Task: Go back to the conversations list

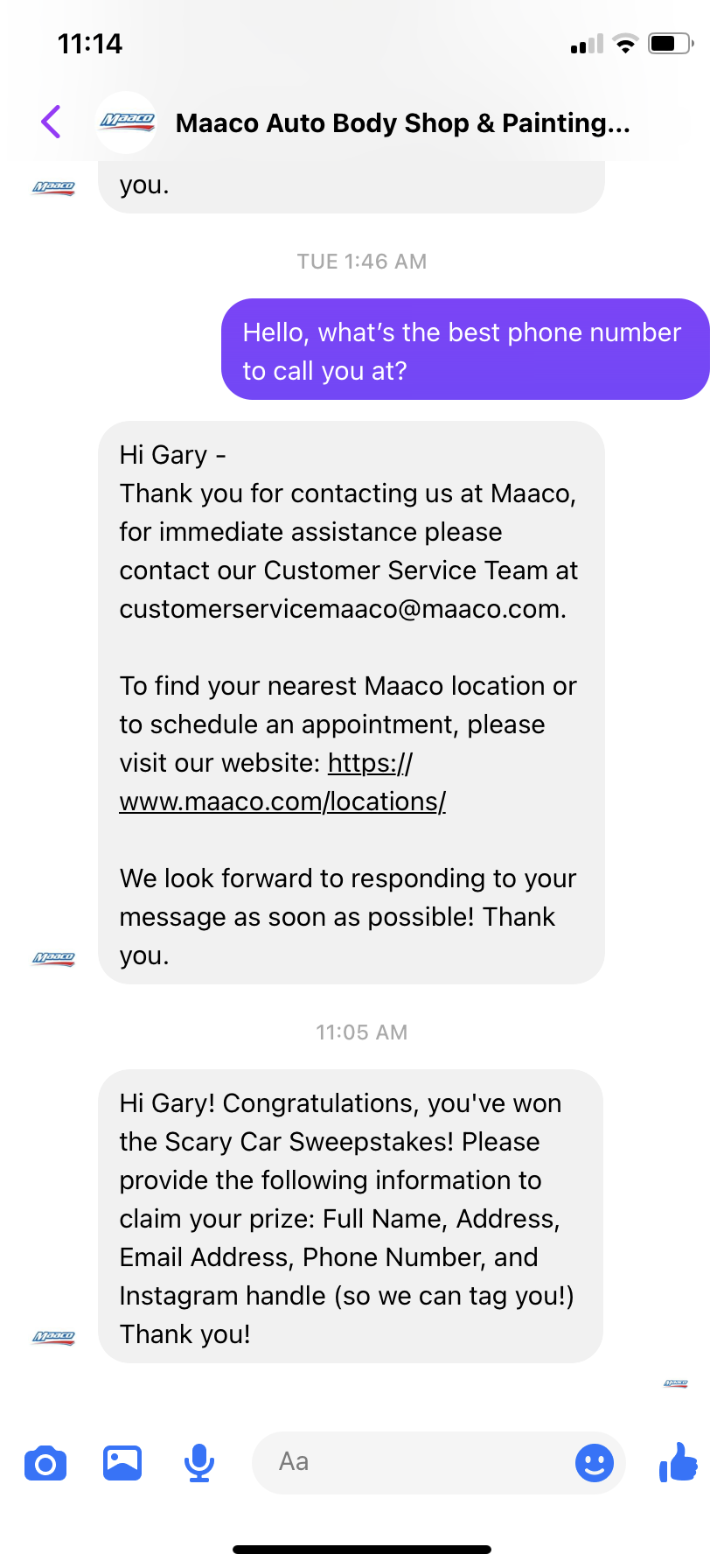Action: coord(52,122)
